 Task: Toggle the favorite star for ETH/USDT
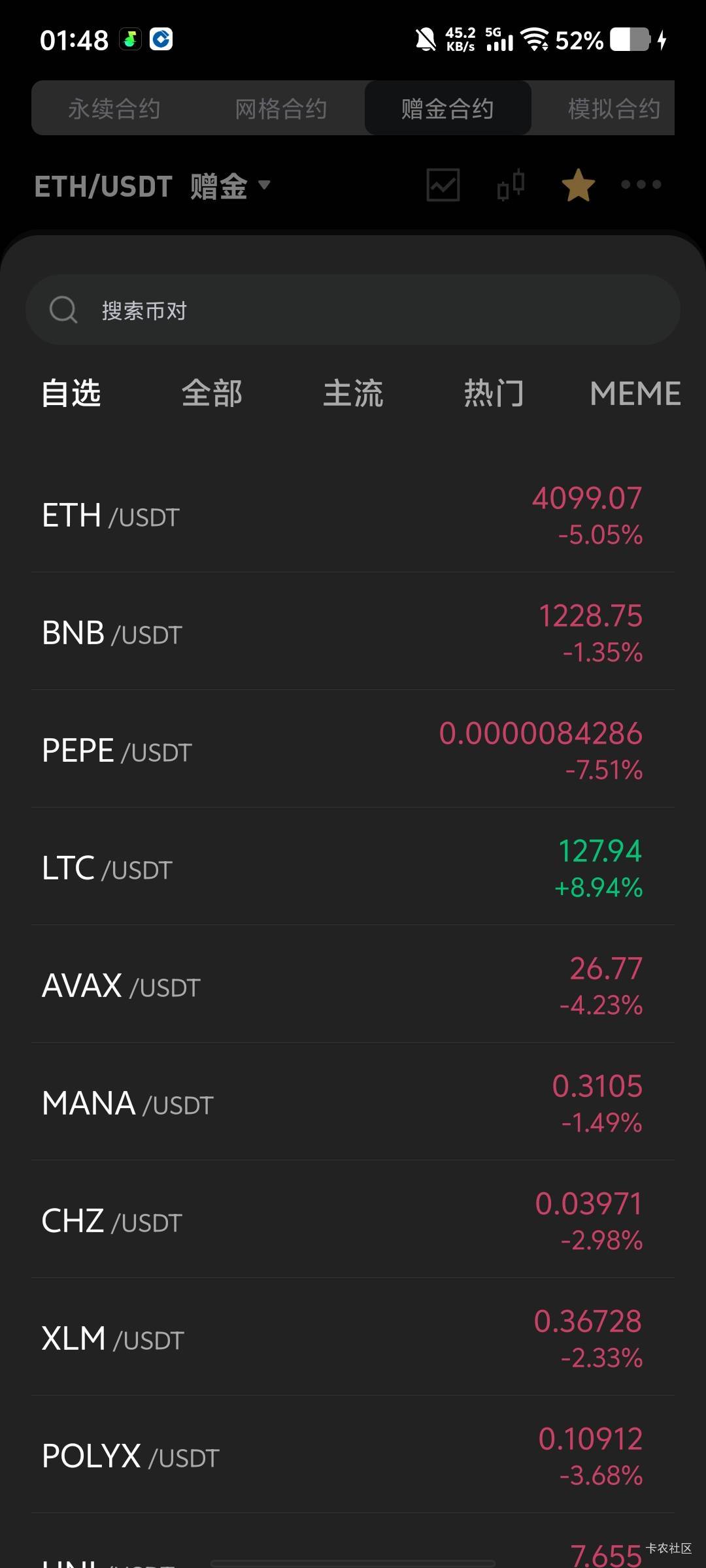579,186
